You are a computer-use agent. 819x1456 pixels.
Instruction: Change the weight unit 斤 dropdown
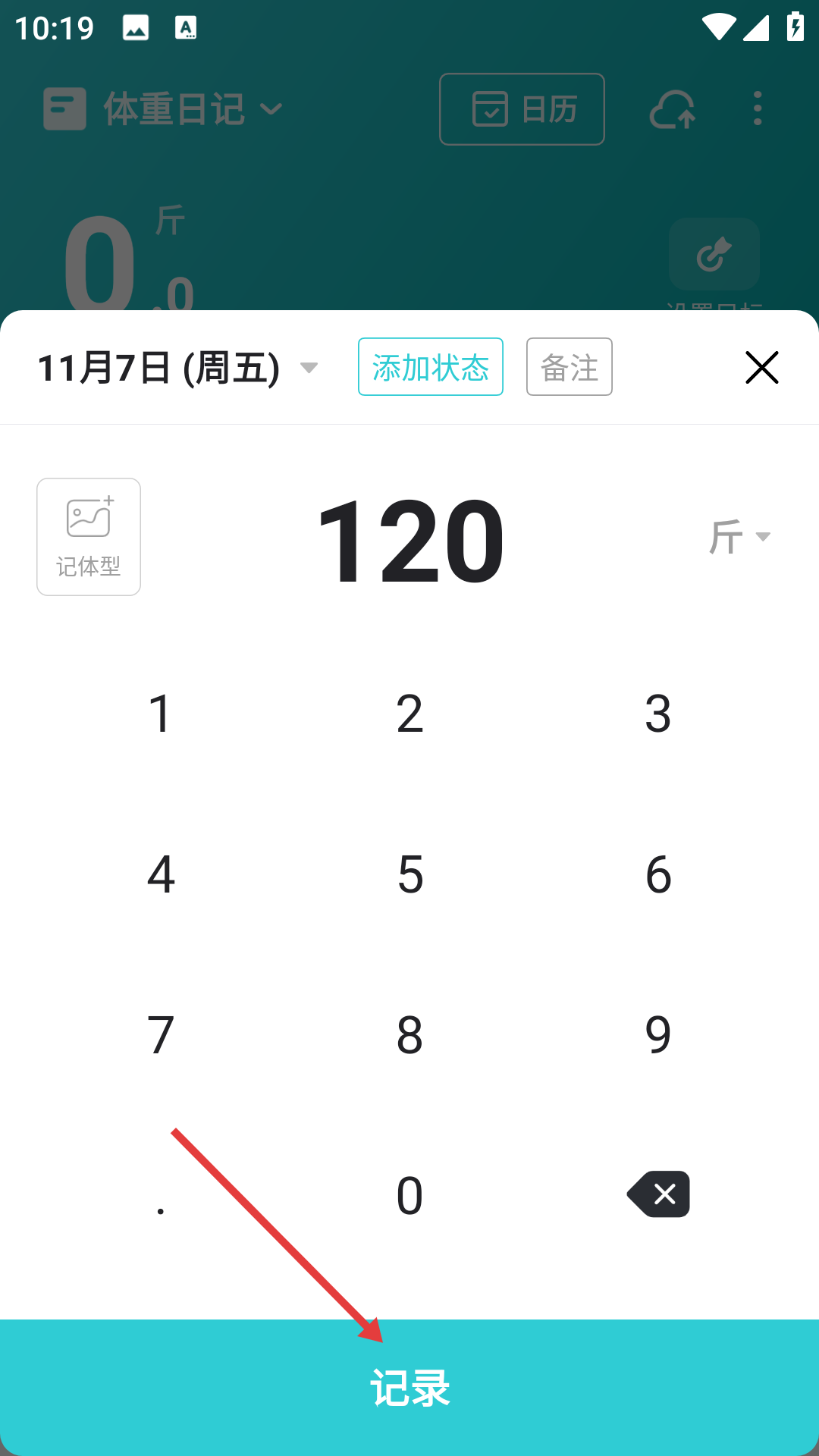point(739,537)
